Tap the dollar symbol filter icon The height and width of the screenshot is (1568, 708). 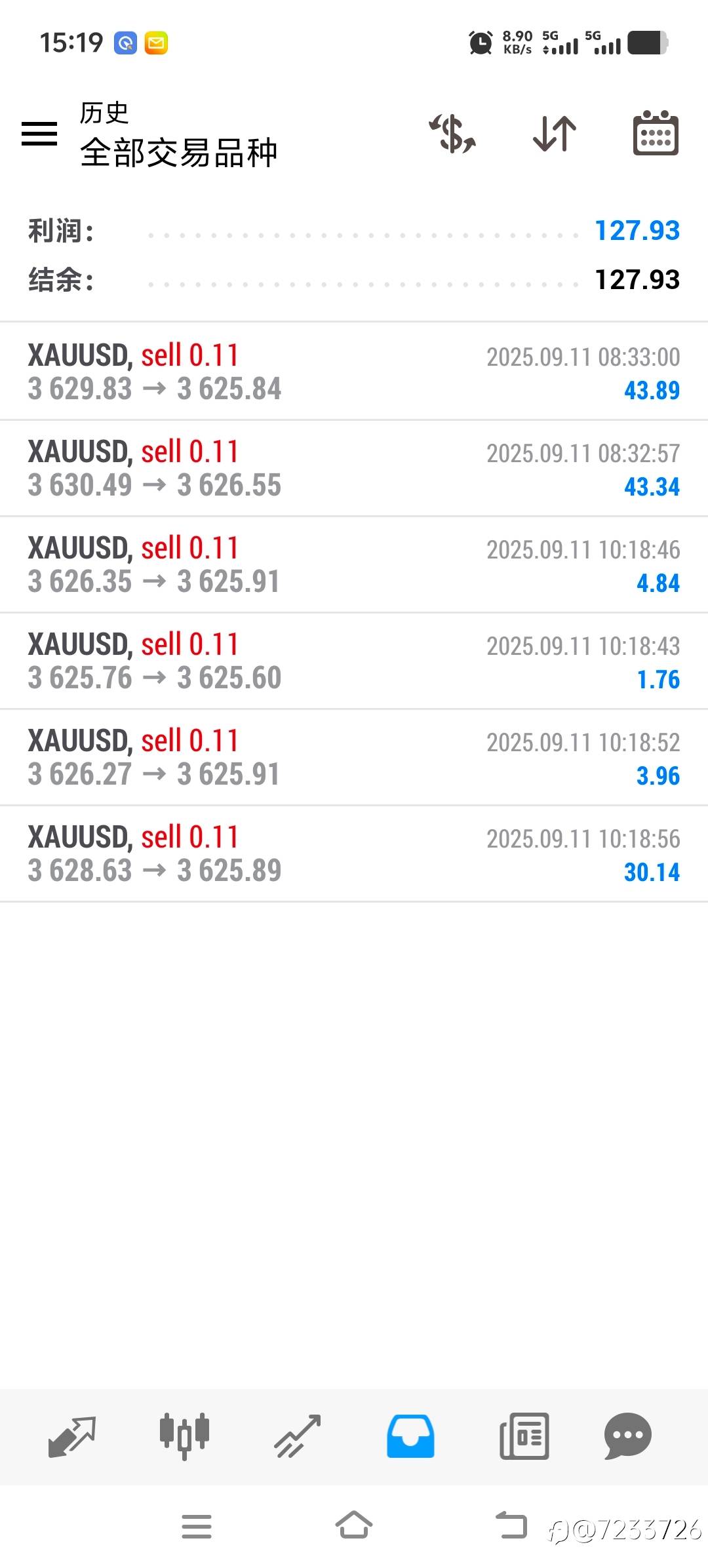(x=452, y=134)
